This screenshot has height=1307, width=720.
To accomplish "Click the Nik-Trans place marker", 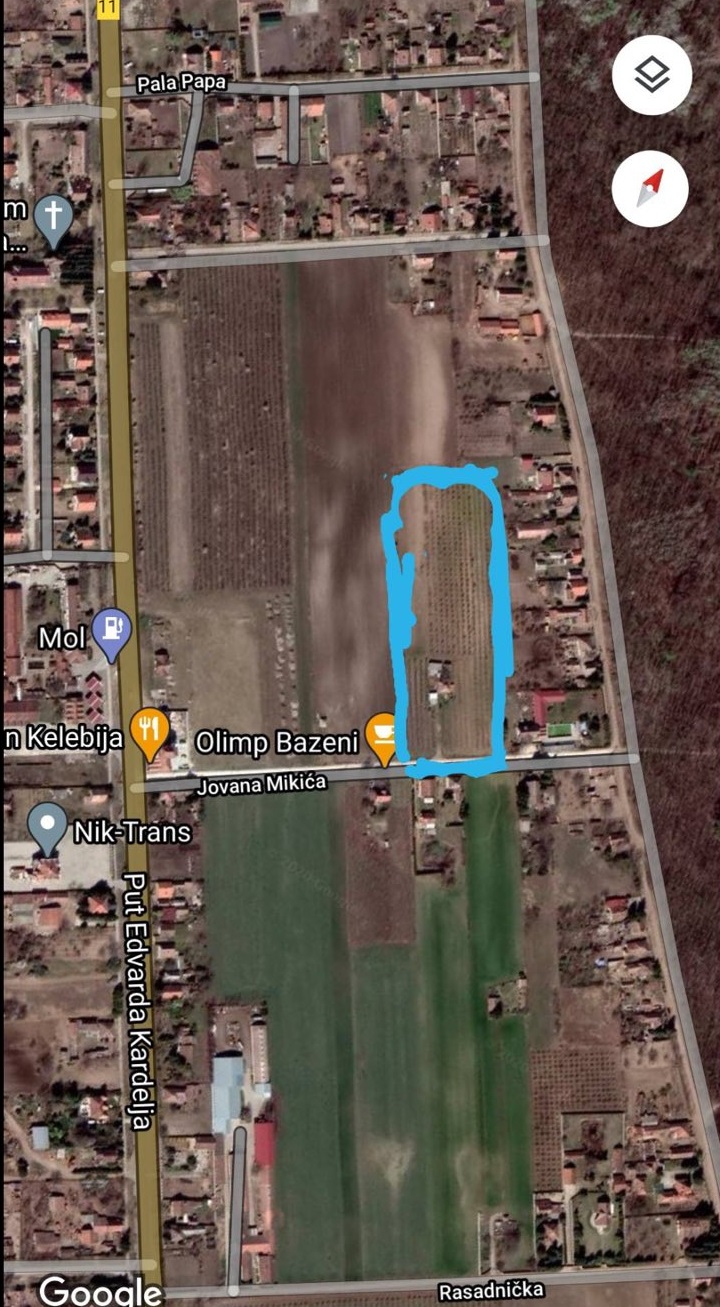I will 43,827.
